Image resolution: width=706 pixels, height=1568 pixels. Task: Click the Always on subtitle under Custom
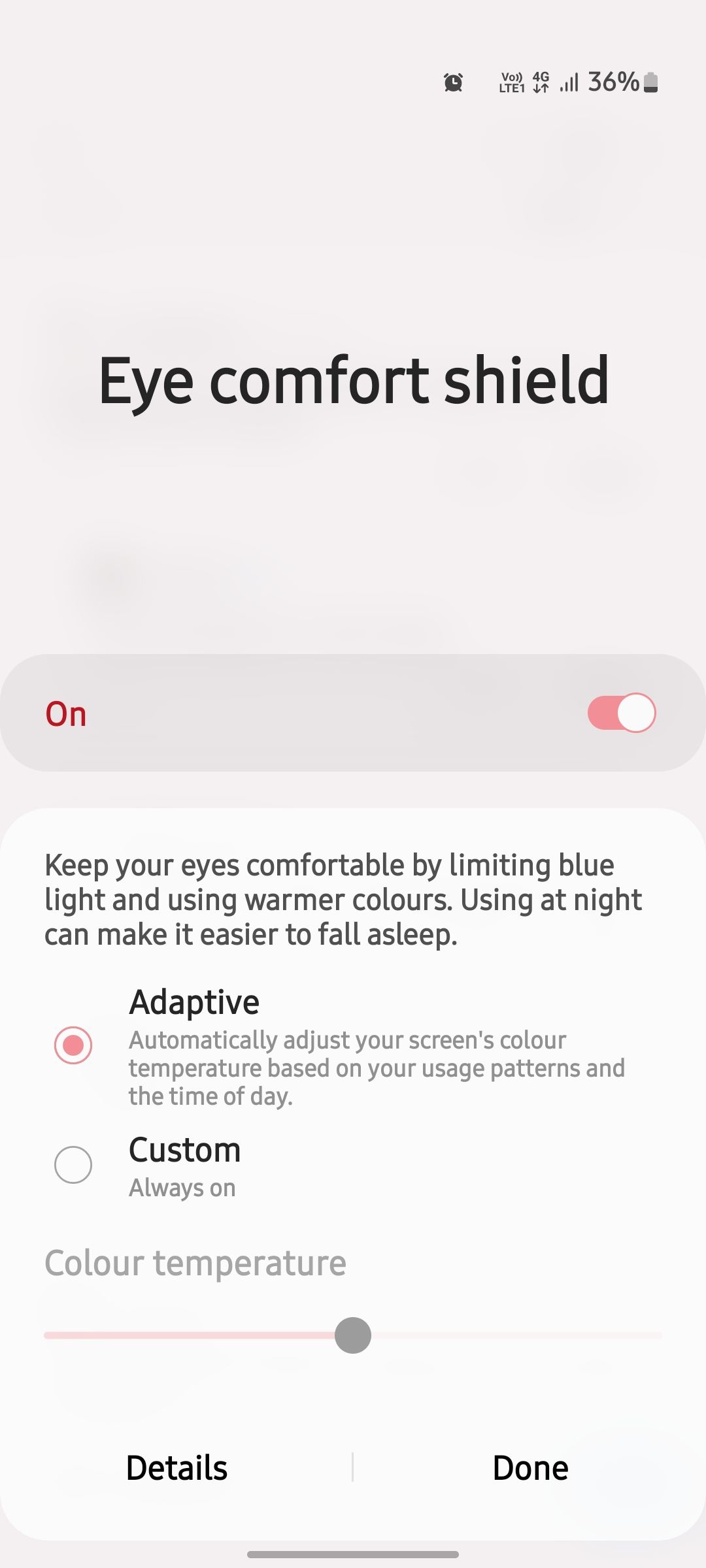click(x=182, y=1188)
